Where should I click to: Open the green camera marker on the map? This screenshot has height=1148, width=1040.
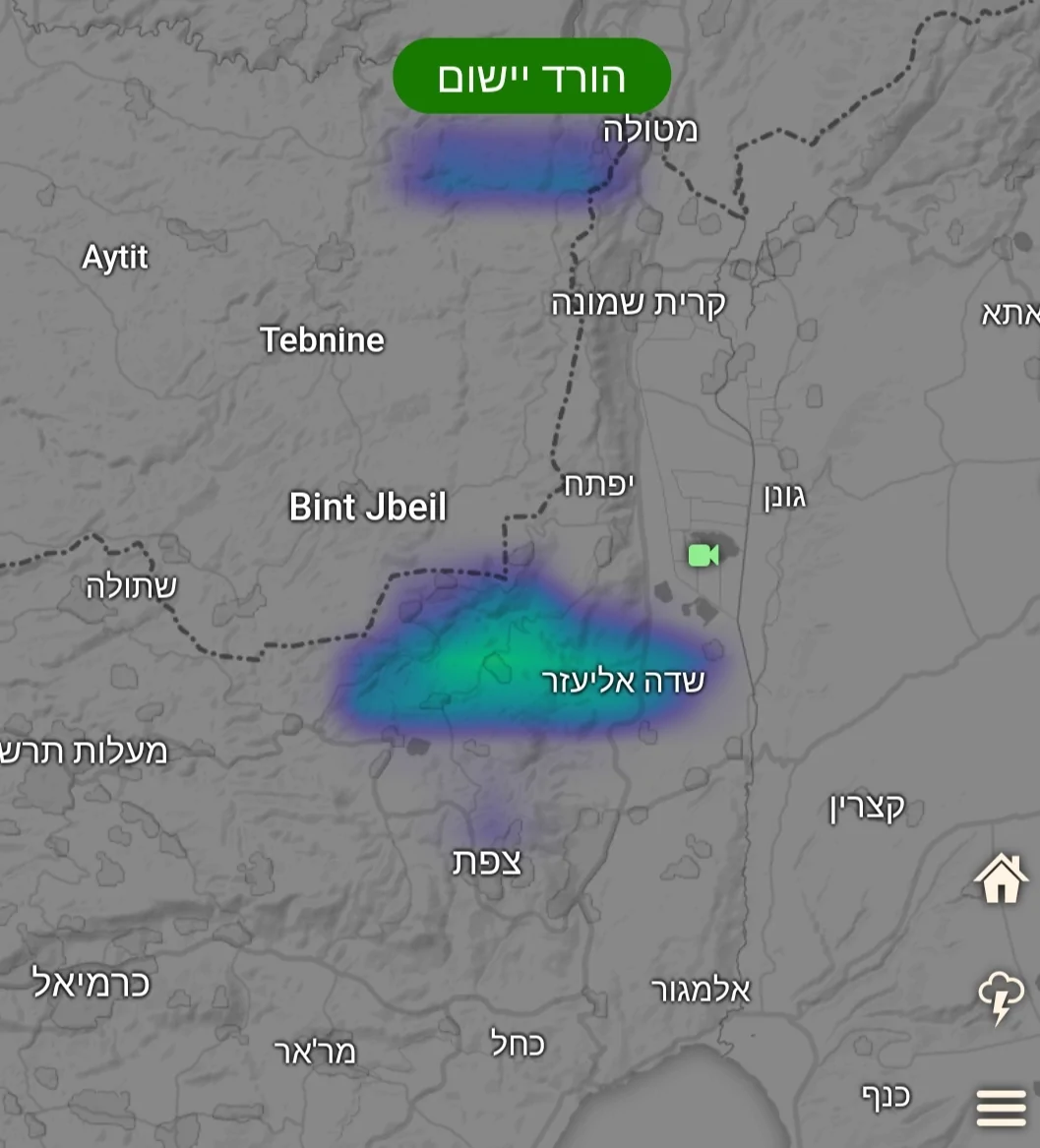coord(704,555)
